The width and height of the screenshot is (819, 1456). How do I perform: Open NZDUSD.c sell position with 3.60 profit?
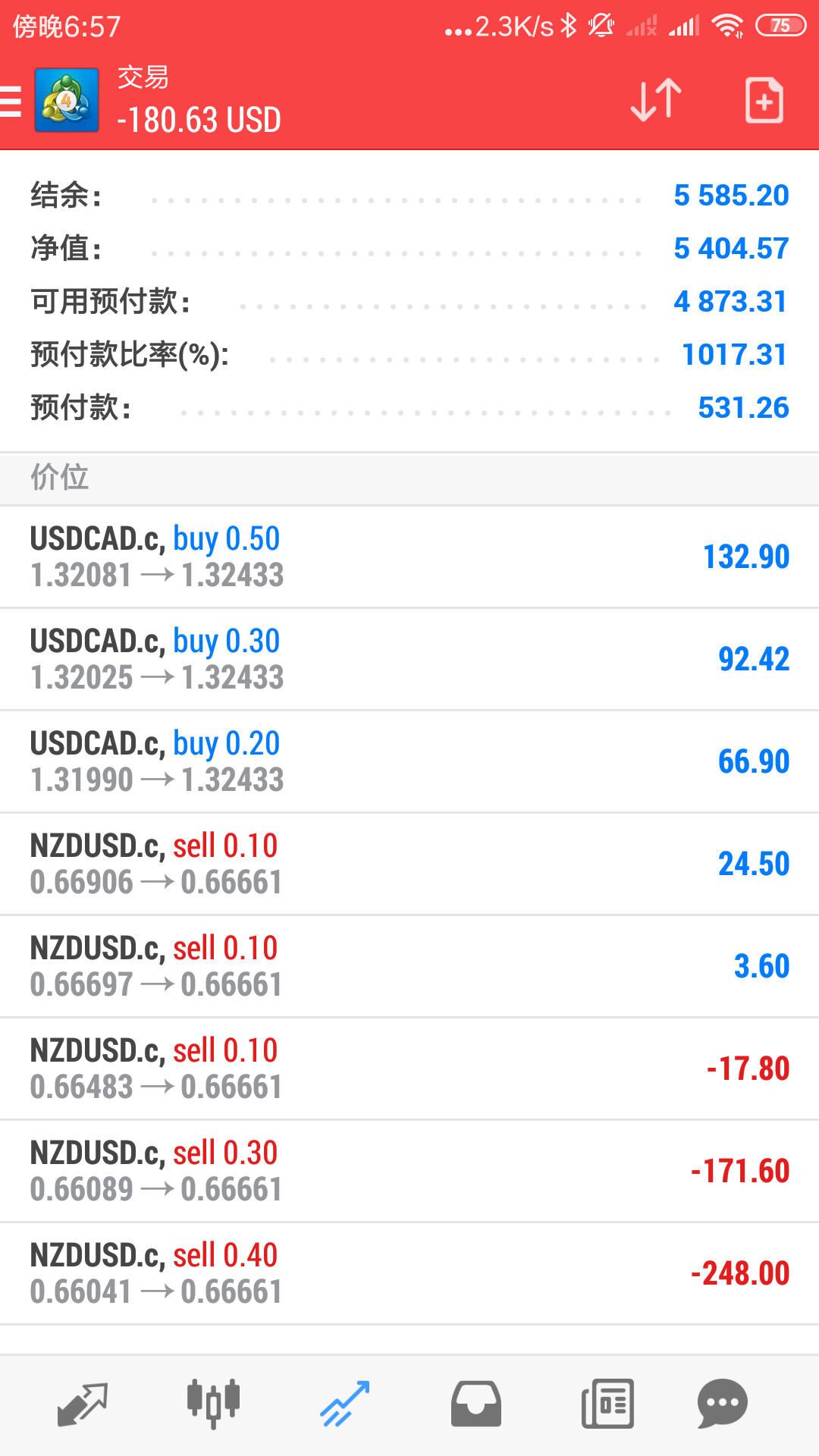[x=409, y=966]
